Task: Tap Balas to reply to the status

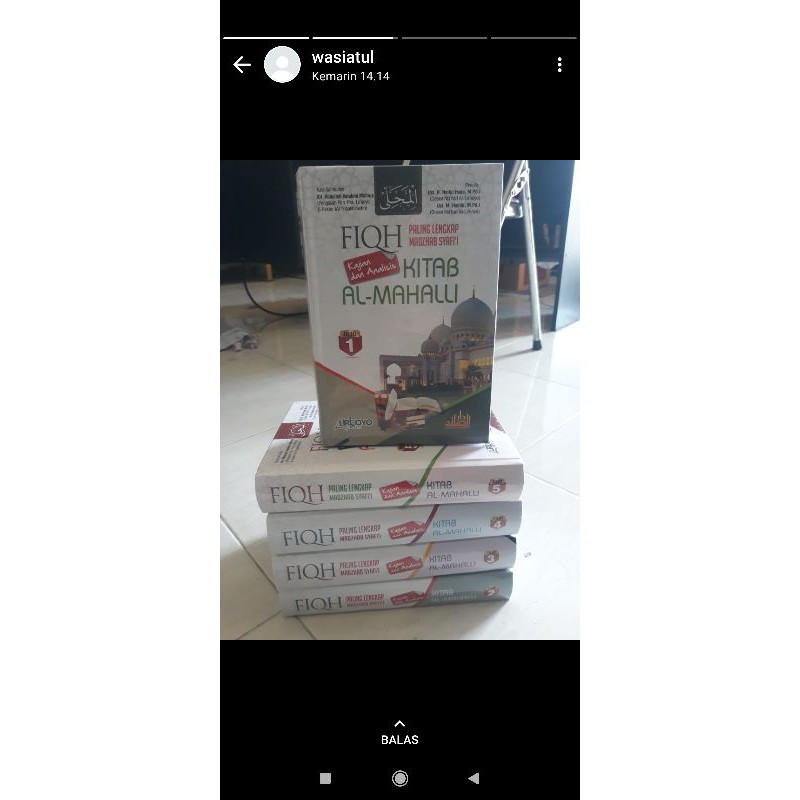Action: coord(400,732)
